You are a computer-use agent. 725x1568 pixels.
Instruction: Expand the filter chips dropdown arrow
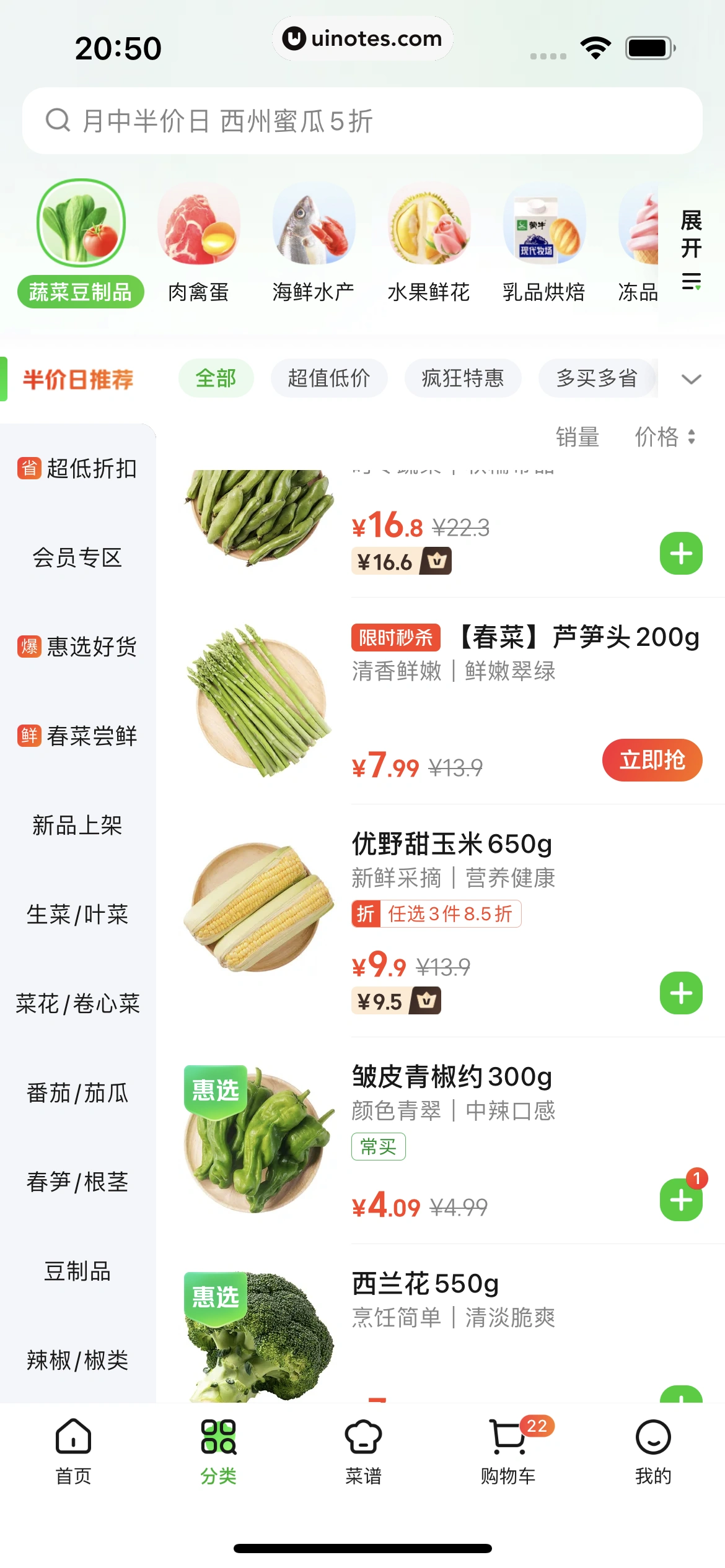point(691,379)
